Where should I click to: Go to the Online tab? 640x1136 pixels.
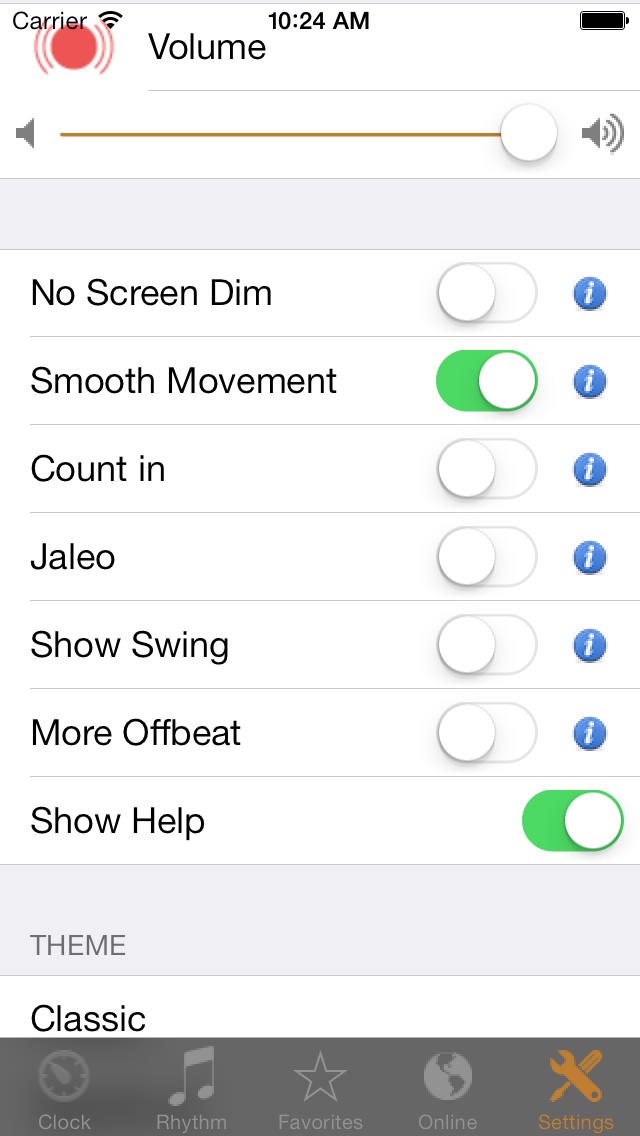448,1088
